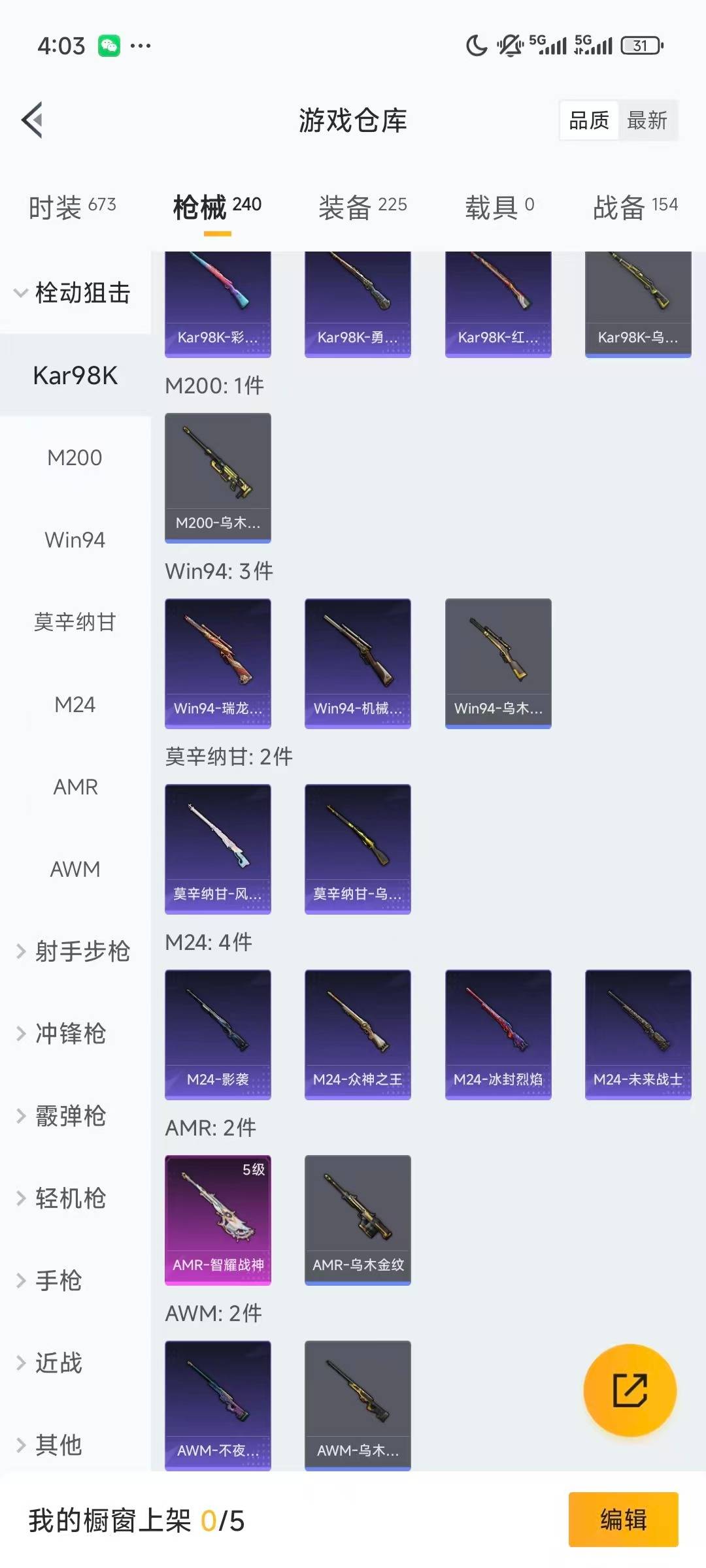Expand the 射手步枪 category
Image resolution: width=706 pixels, height=1568 pixels.
click(x=73, y=952)
